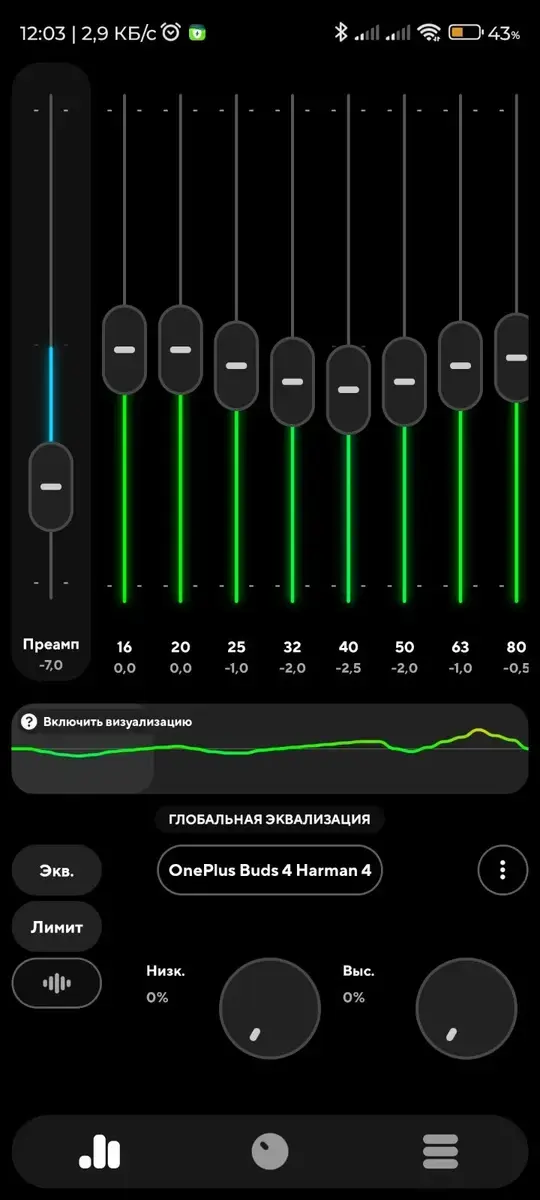Tap the 63 Hz band slider knob

460,365
